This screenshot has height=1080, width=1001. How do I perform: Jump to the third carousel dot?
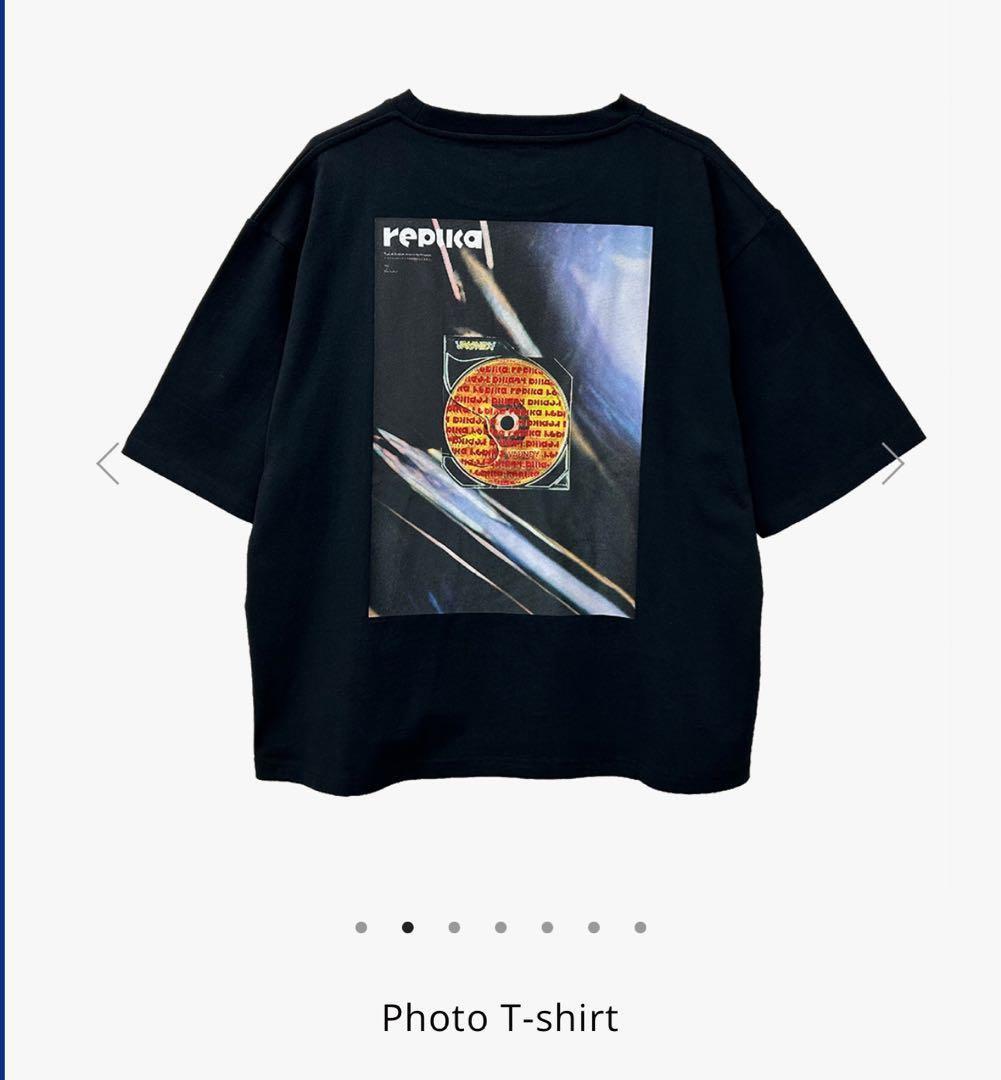tap(454, 927)
